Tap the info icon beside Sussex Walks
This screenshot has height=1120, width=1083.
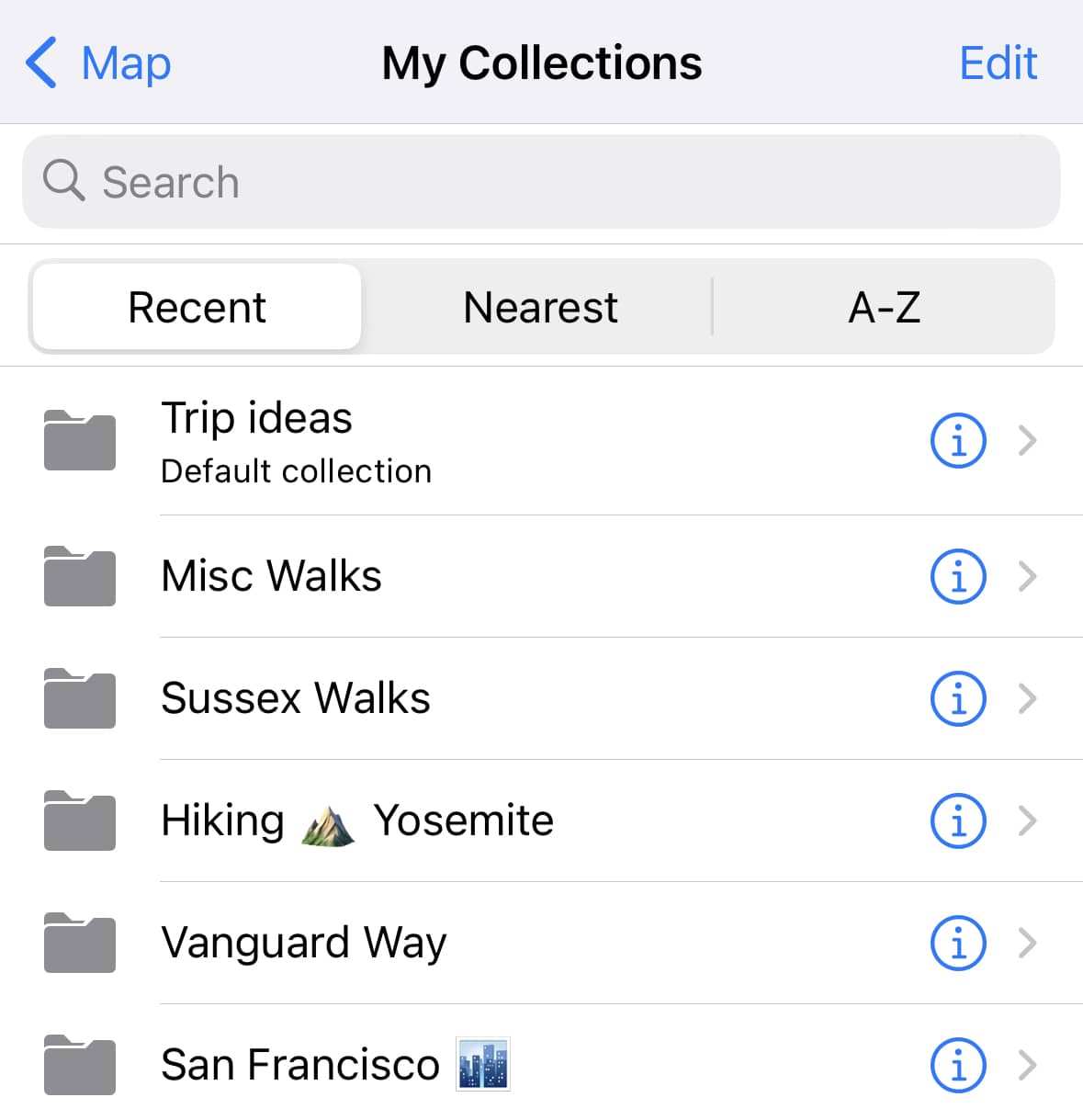[x=958, y=699]
